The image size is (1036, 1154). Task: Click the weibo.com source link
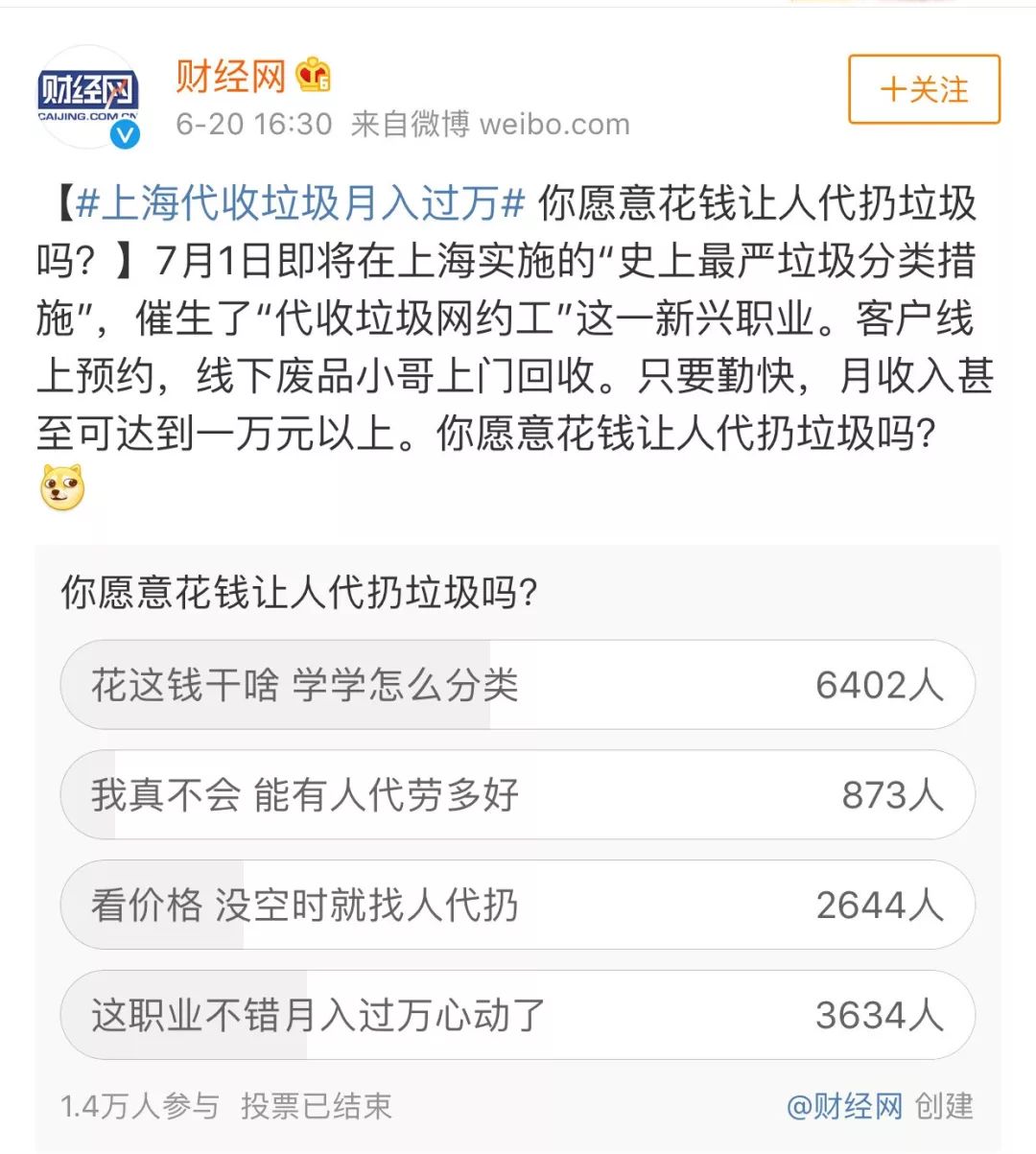click(x=558, y=123)
